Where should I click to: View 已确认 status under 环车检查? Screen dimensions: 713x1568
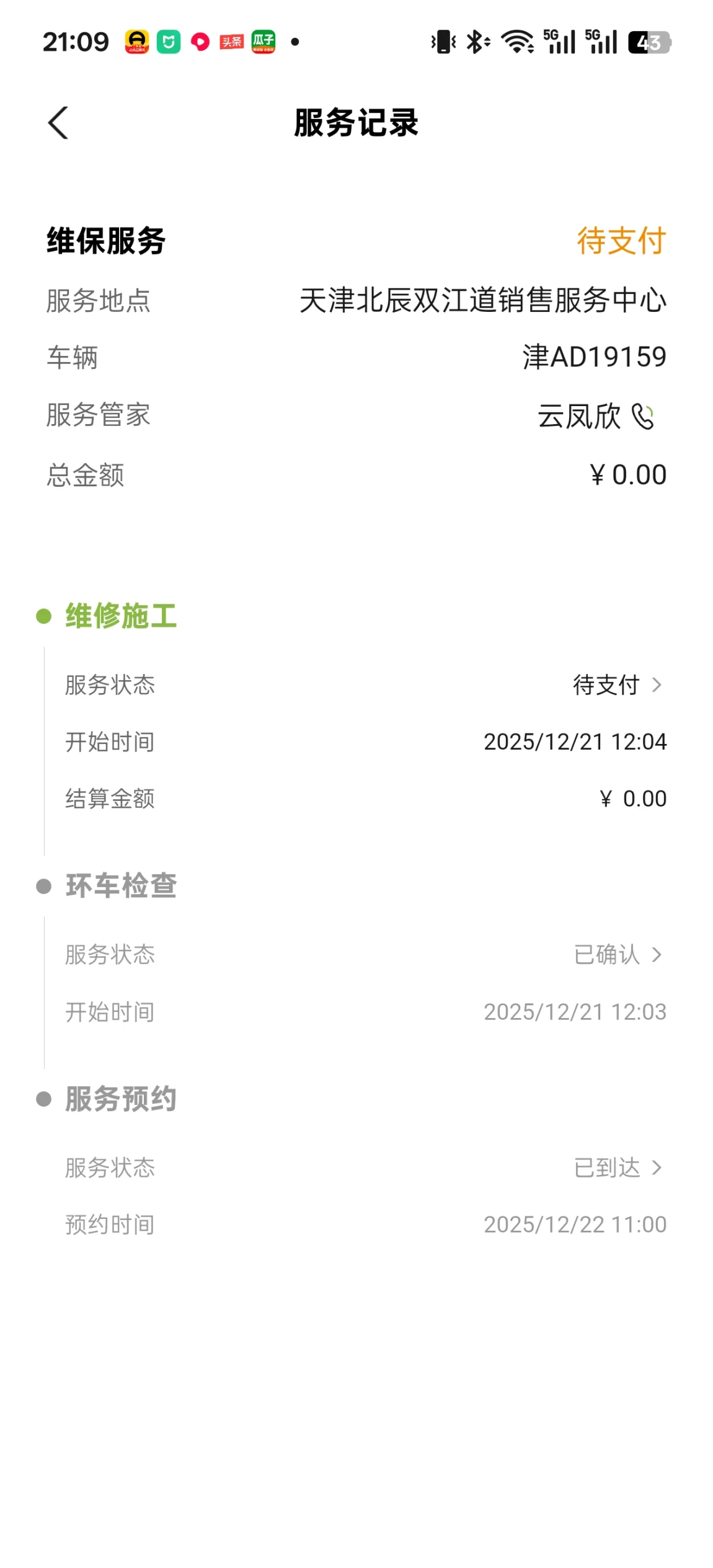(x=618, y=955)
